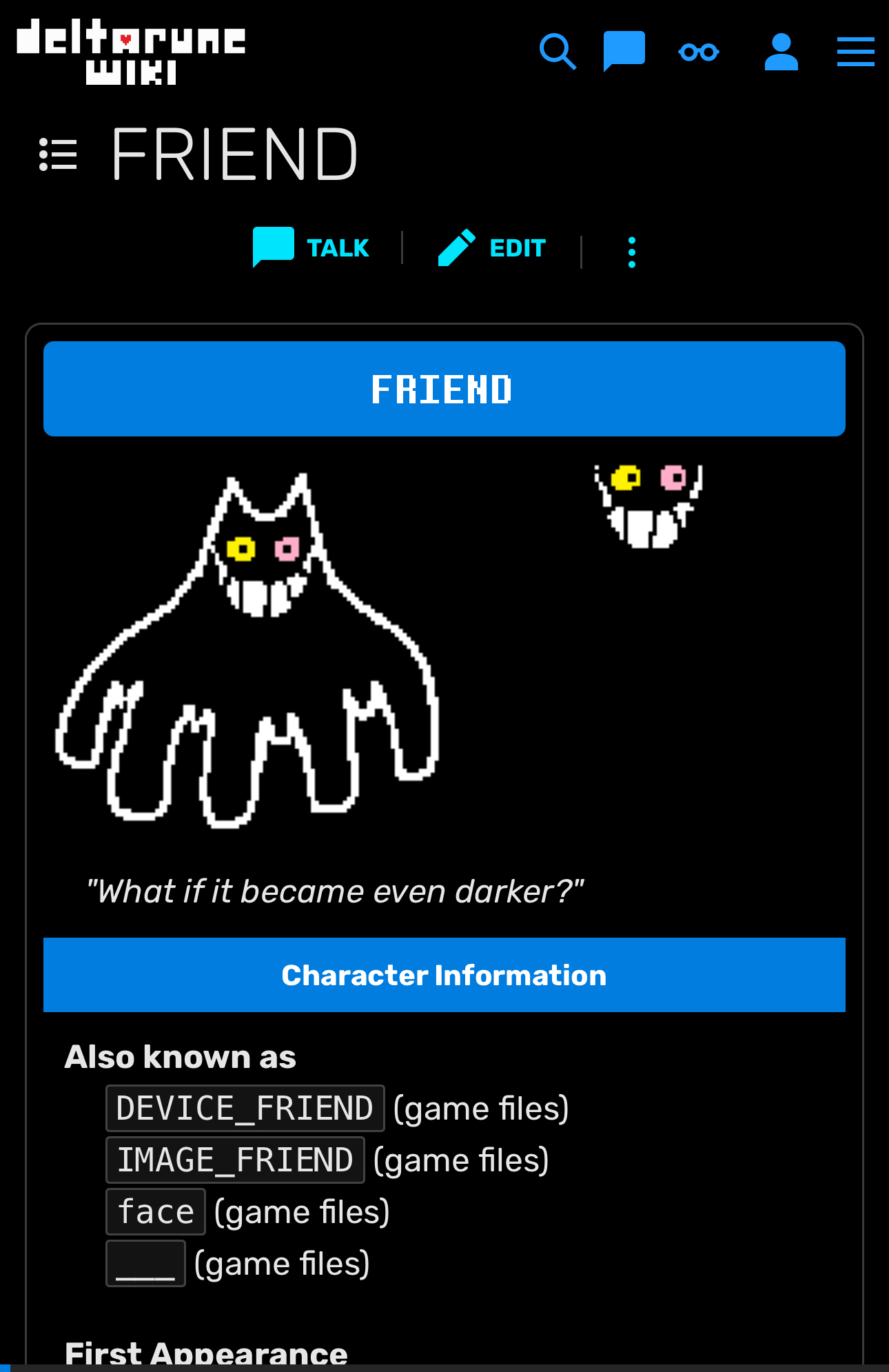Open the Talk page

311,248
